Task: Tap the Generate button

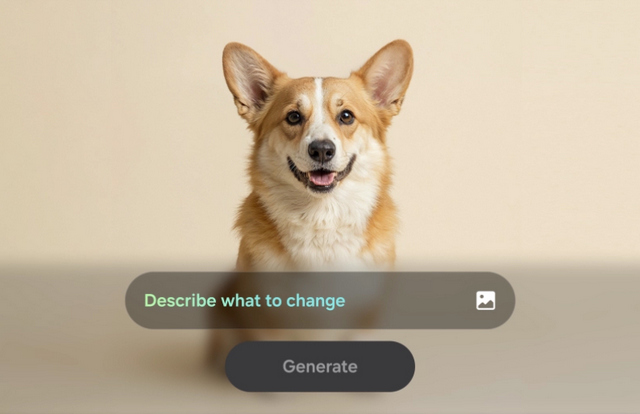Action: pyautogui.click(x=320, y=367)
